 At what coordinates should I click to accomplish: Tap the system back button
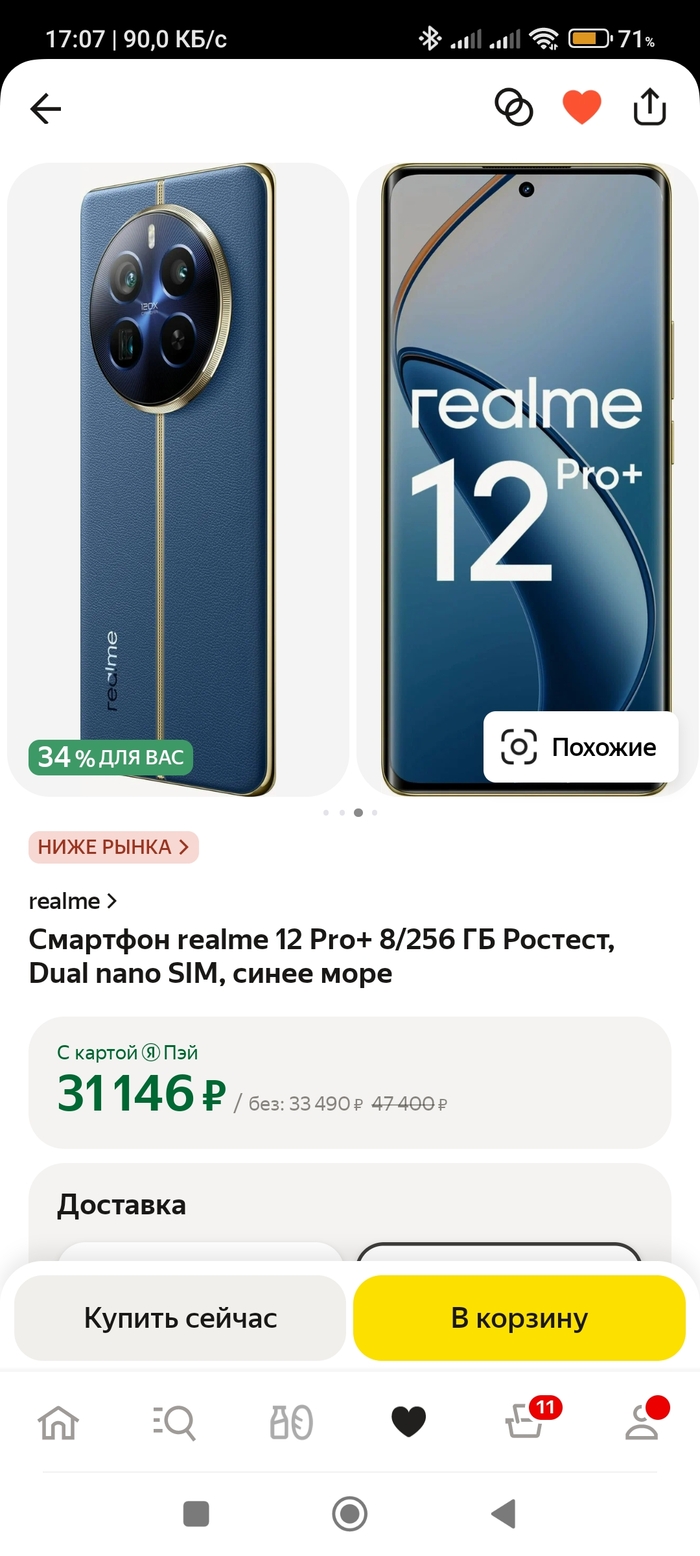coord(503,1513)
